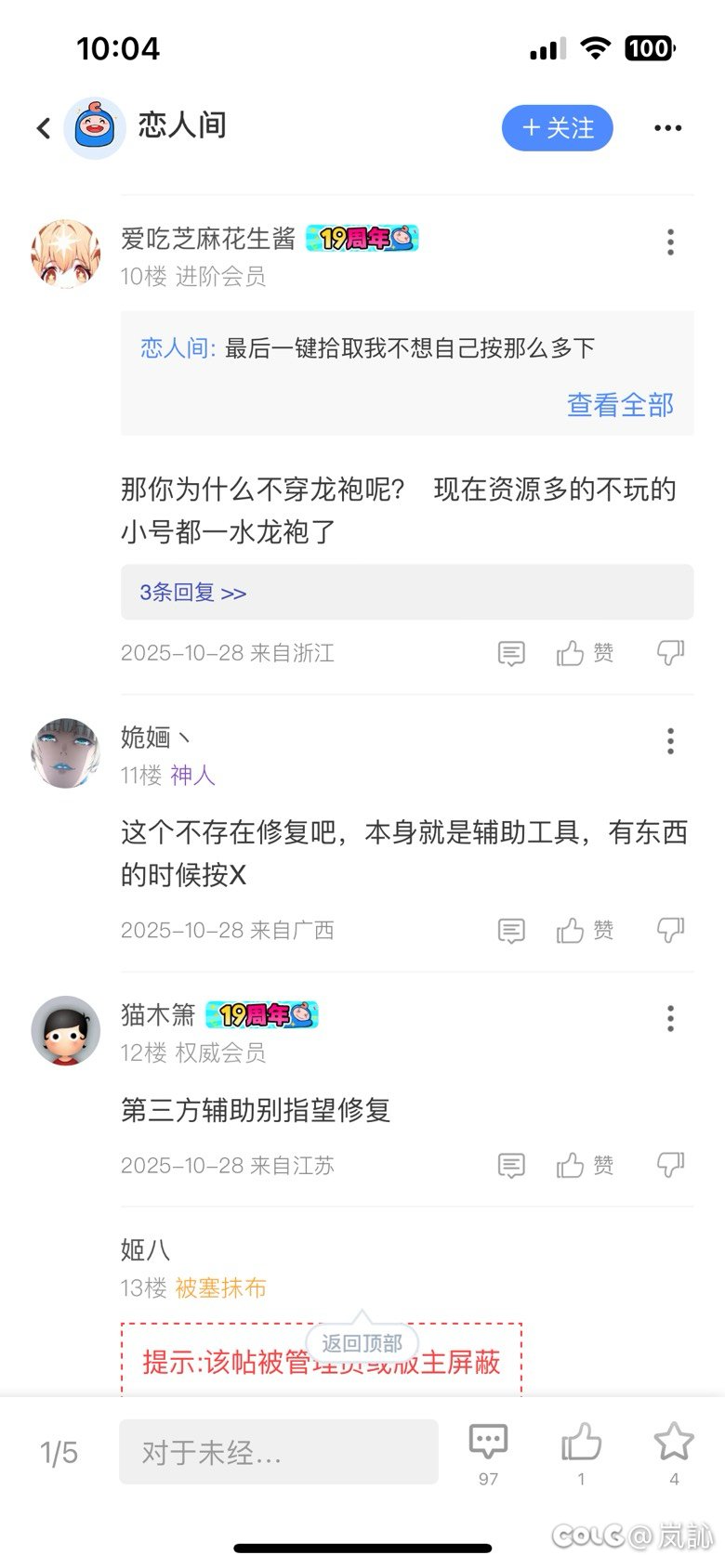Toggle like on 爱吃芝麻花生酱's reply
This screenshot has width=725, height=1568.
[584, 652]
